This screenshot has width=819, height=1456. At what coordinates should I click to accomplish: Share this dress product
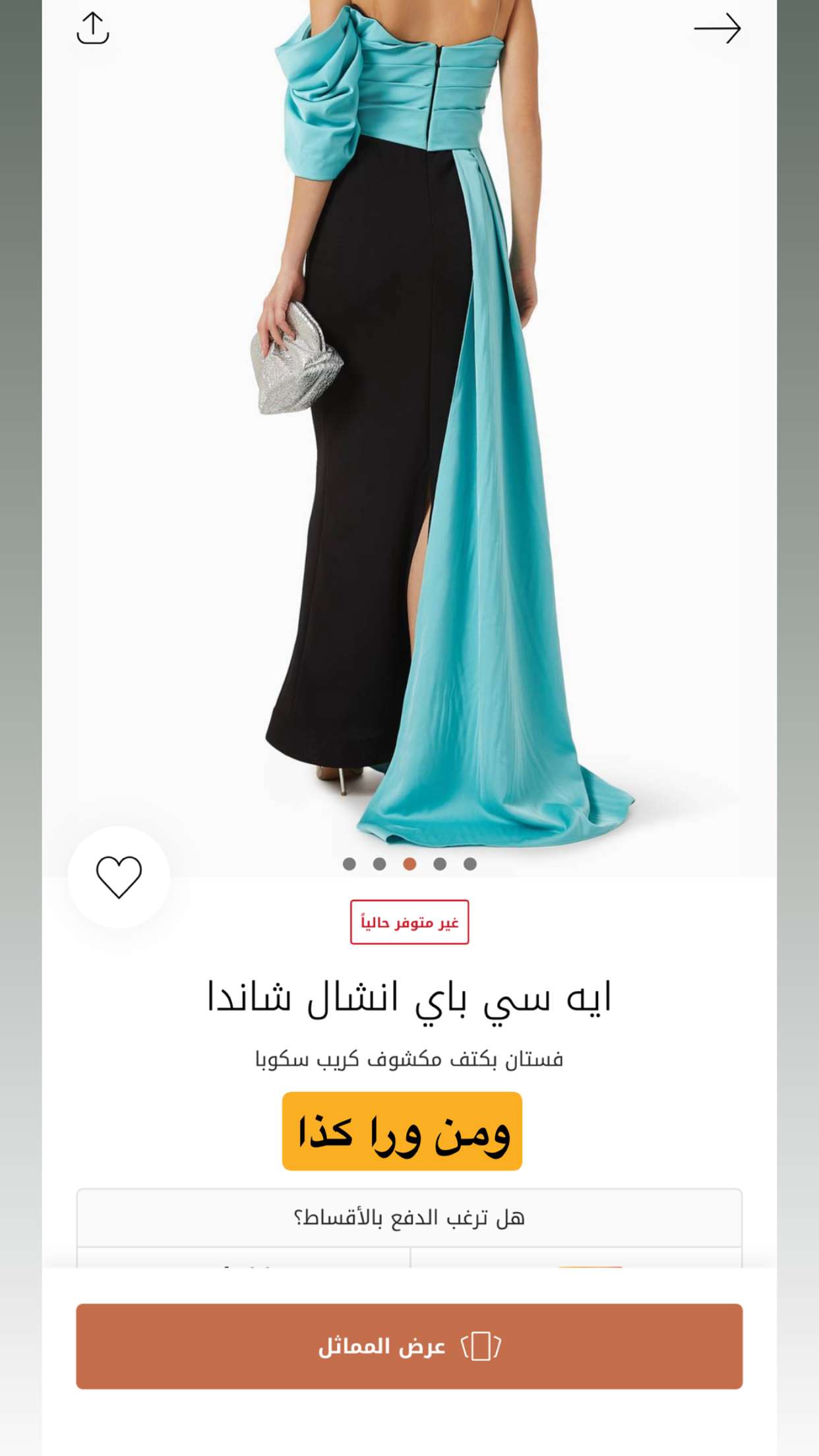click(x=92, y=28)
